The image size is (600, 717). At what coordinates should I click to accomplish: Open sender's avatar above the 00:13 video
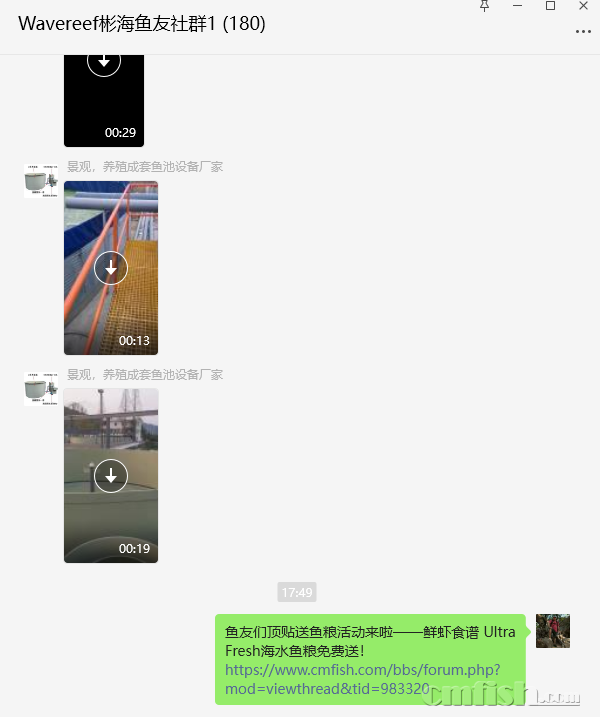pos(41,181)
